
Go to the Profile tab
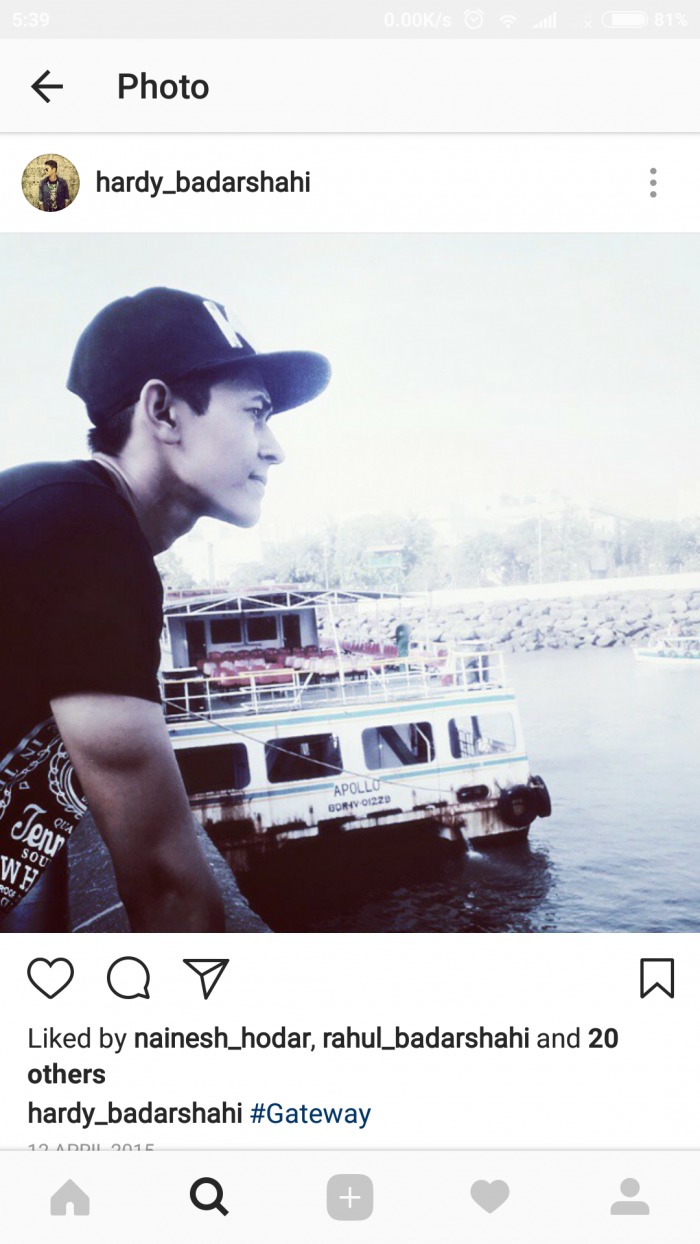pos(630,1197)
